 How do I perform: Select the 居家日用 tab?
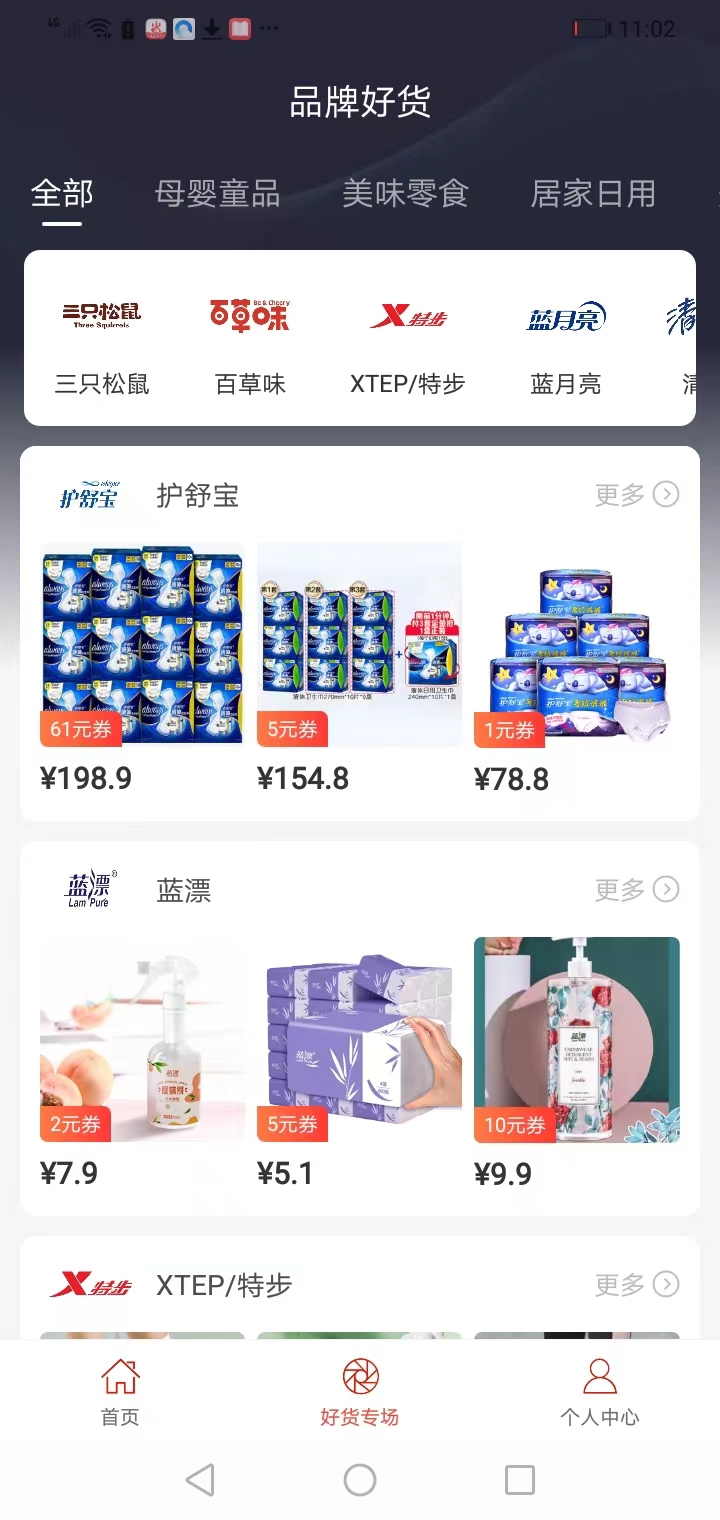pos(594,194)
